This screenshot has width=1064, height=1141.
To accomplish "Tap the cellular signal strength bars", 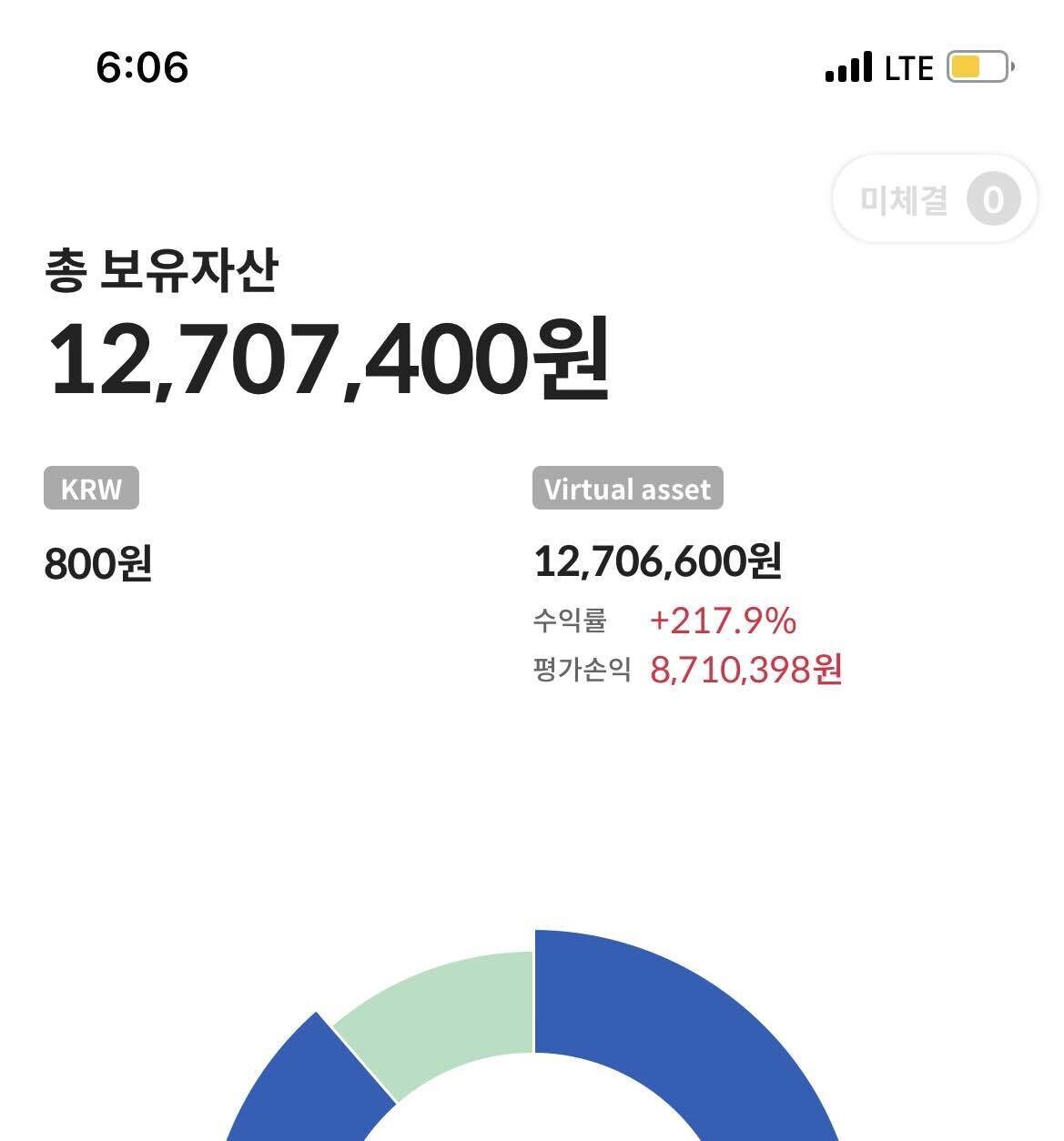I will [848, 66].
